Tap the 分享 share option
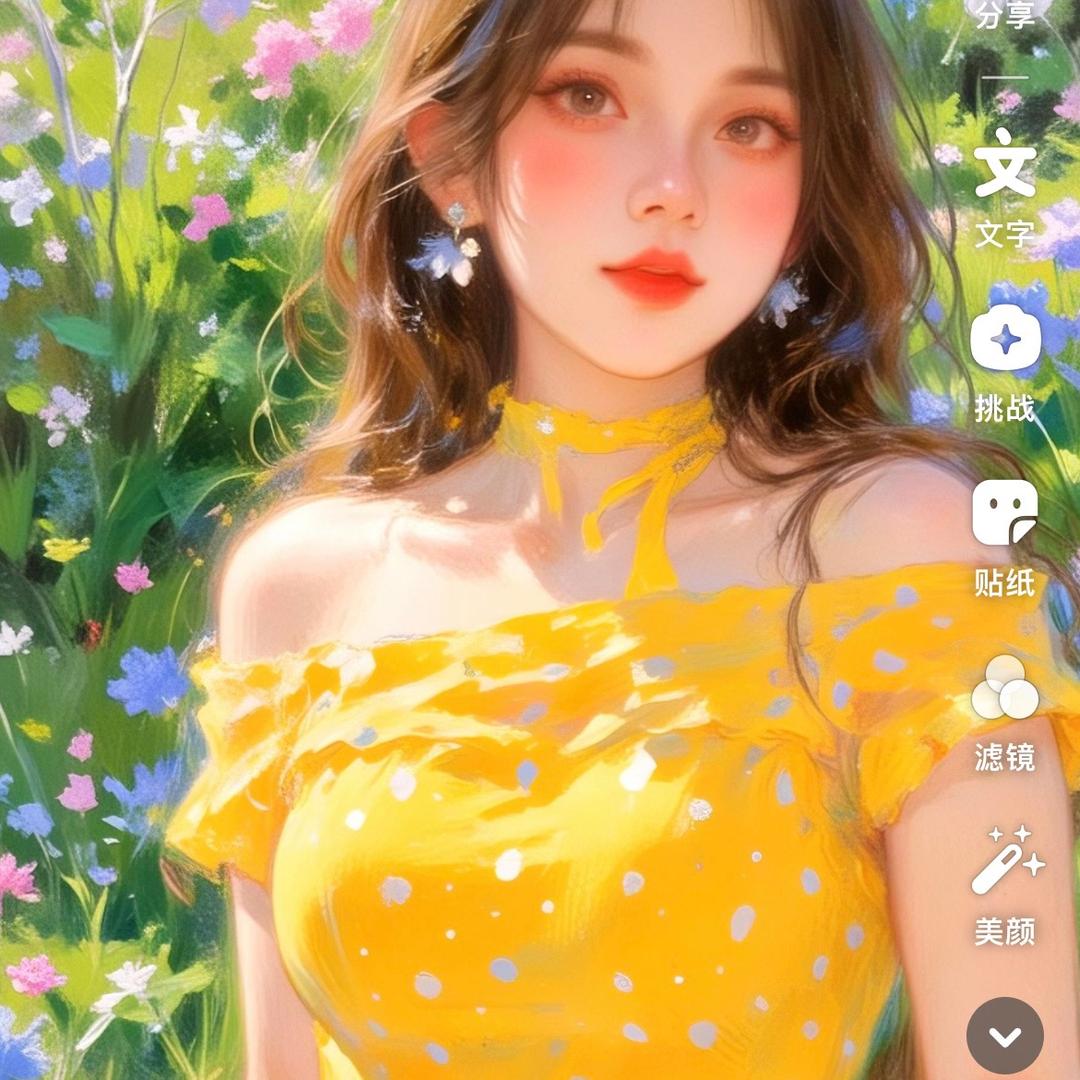Viewport: 1080px width, 1080px height. pos(1004,16)
